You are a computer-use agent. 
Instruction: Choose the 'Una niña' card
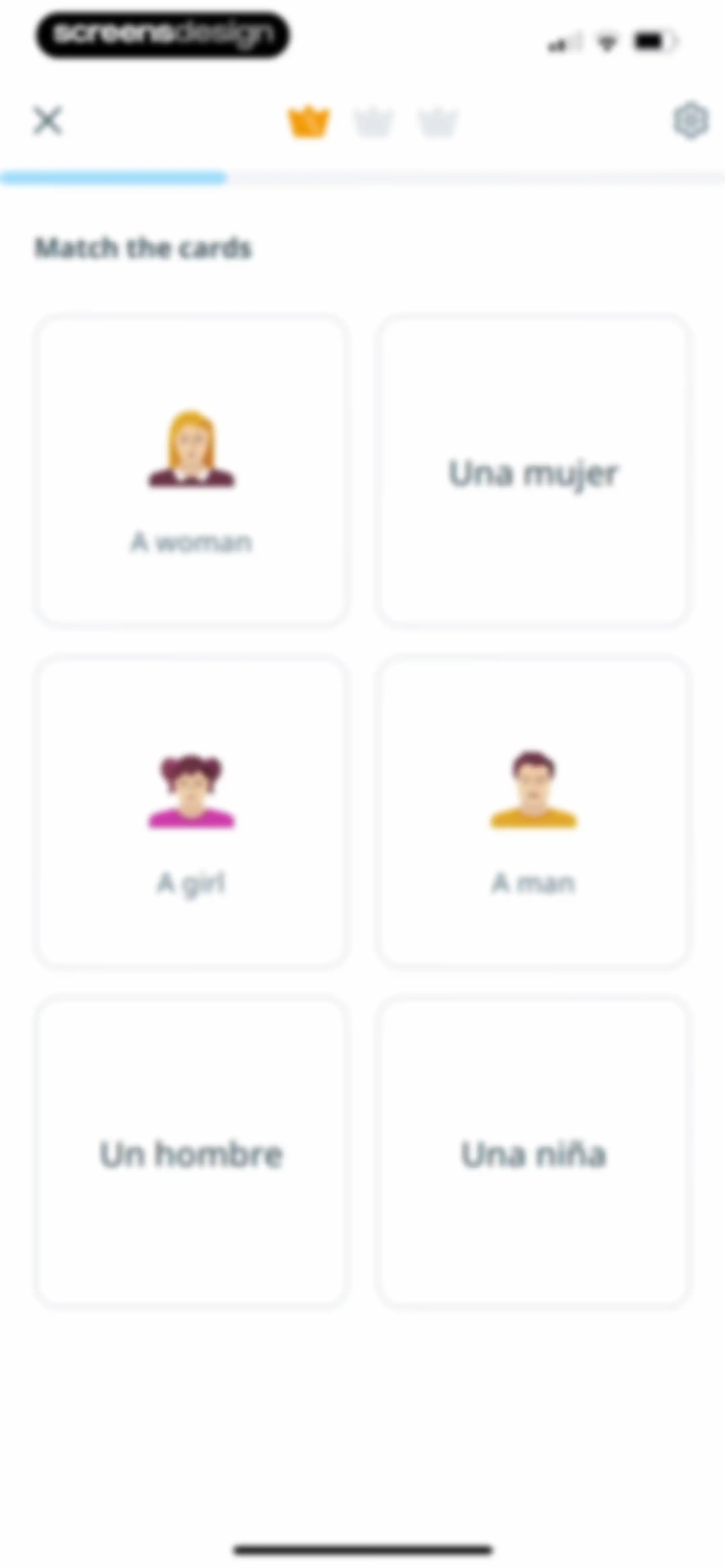533,1152
